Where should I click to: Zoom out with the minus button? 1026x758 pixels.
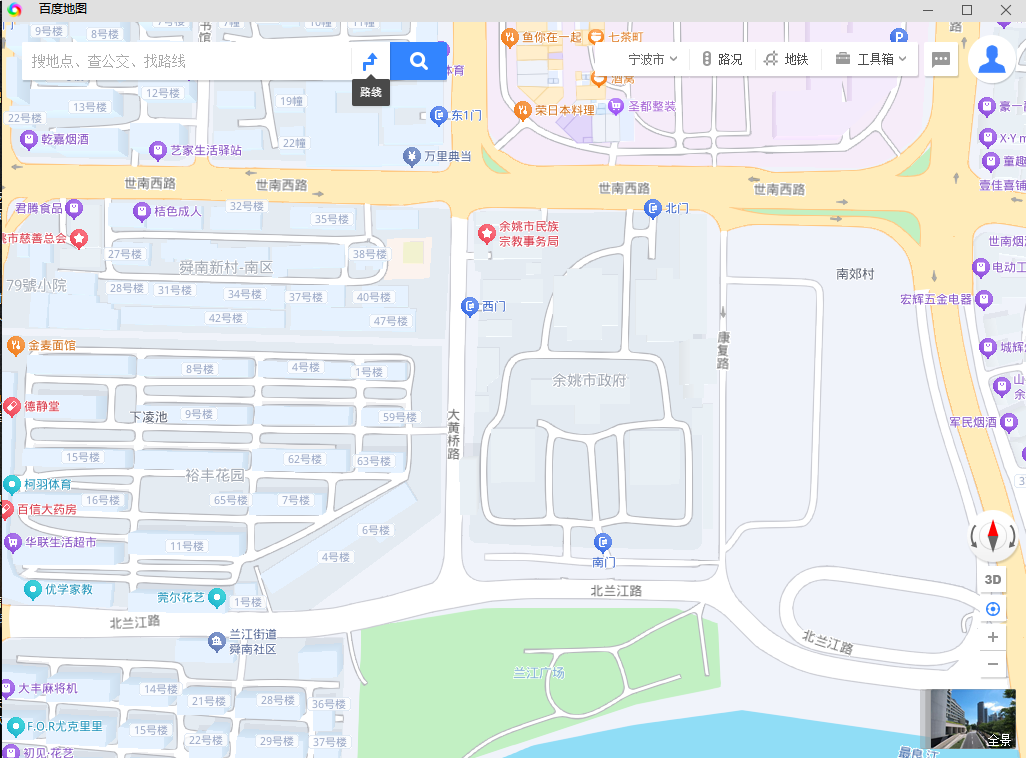click(x=993, y=664)
